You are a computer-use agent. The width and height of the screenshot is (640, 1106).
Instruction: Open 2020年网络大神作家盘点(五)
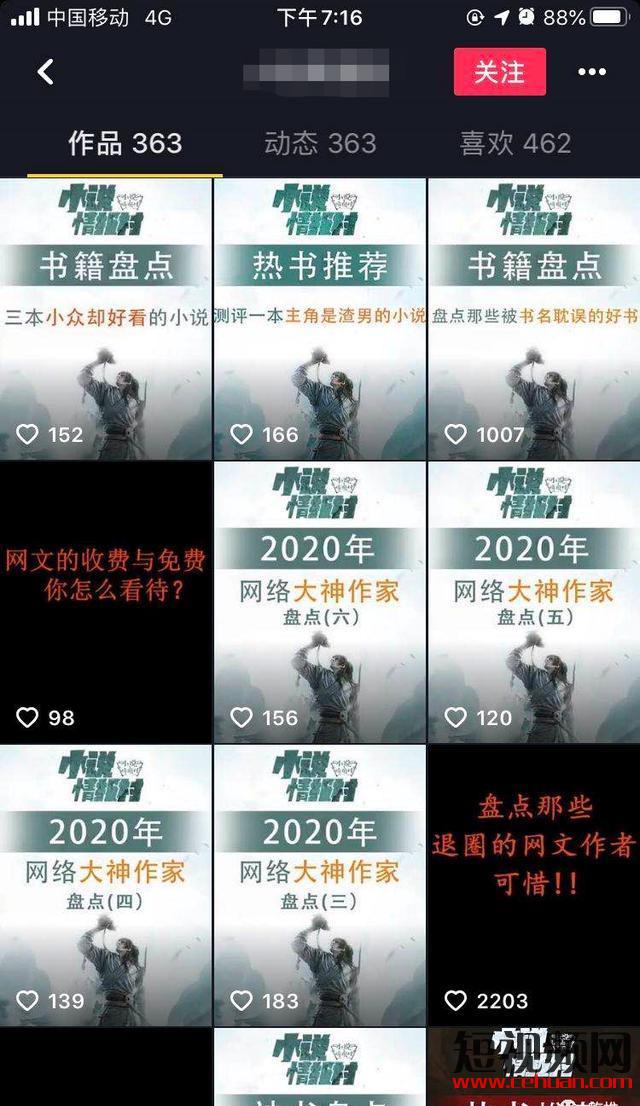pos(534,602)
